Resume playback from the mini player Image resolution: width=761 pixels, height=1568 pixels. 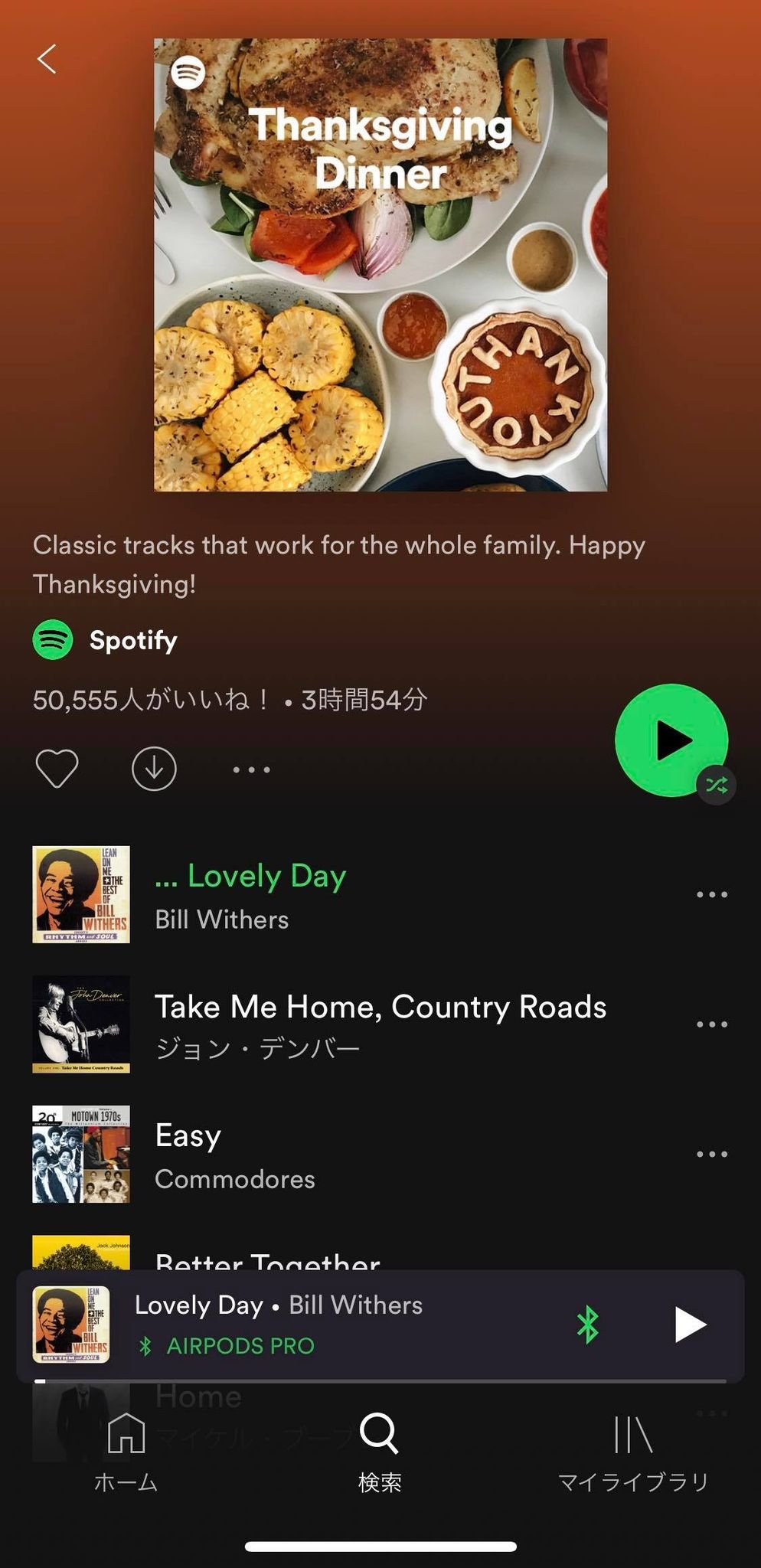pyautogui.click(x=689, y=1325)
